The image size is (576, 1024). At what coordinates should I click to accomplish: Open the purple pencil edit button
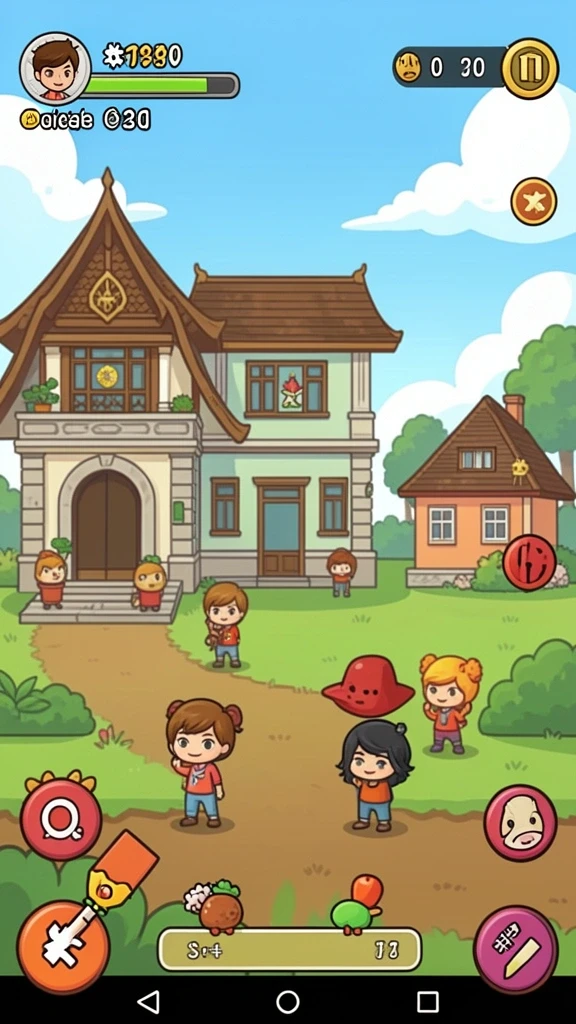[x=516, y=948]
